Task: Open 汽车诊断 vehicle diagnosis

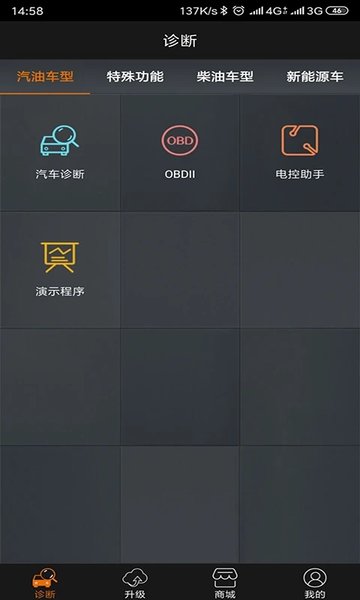Action: tap(60, 153)
